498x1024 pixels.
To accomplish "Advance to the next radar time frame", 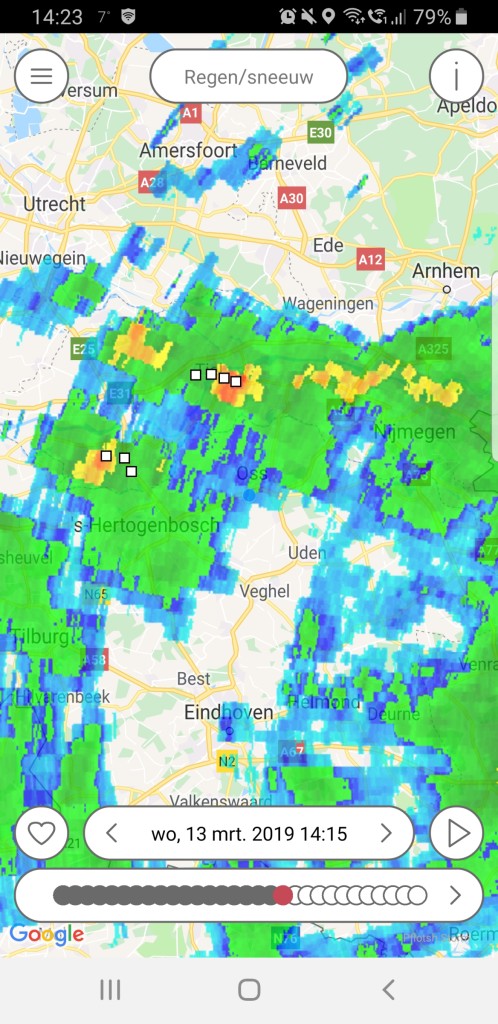I will 386,833.
